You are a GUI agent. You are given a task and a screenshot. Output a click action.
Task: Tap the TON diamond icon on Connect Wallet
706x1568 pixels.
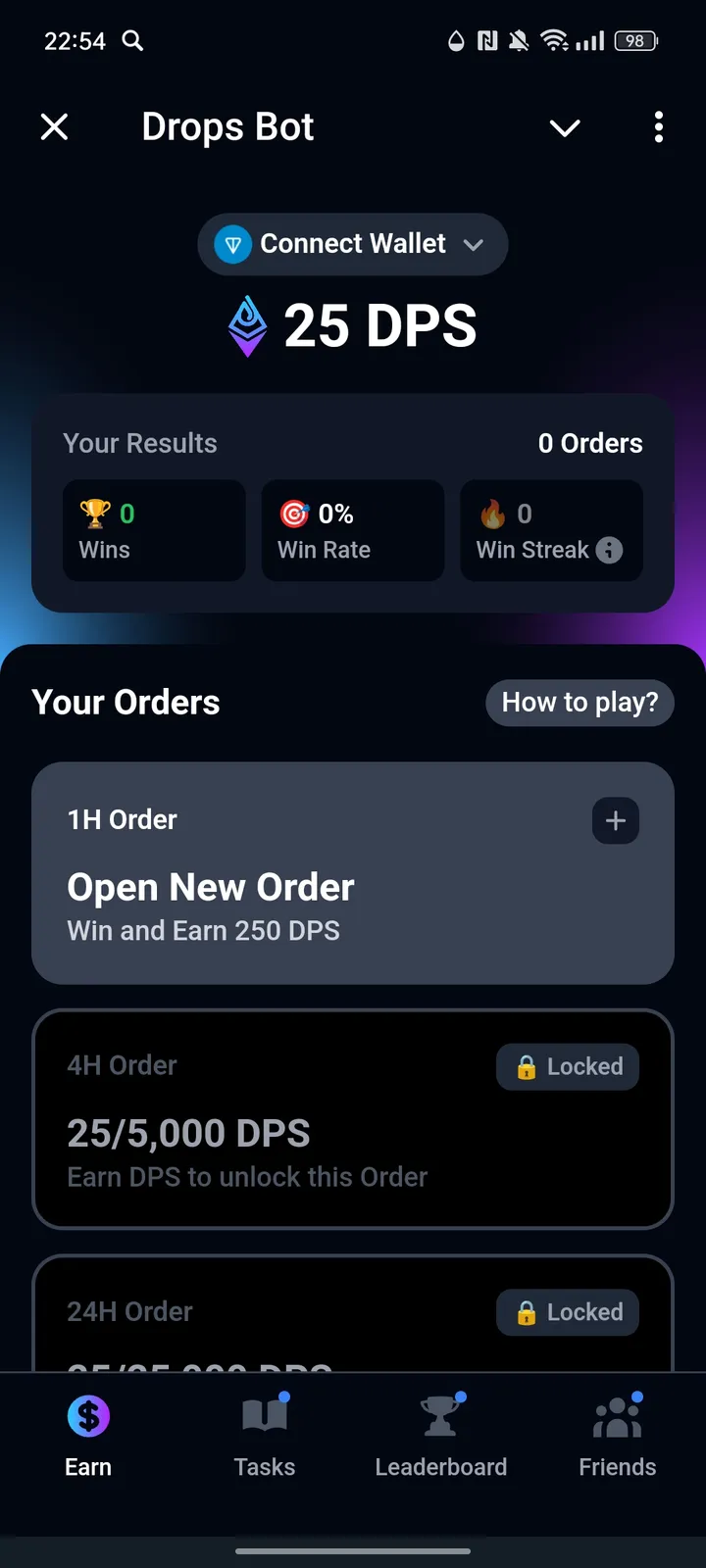tap(235, 244)
